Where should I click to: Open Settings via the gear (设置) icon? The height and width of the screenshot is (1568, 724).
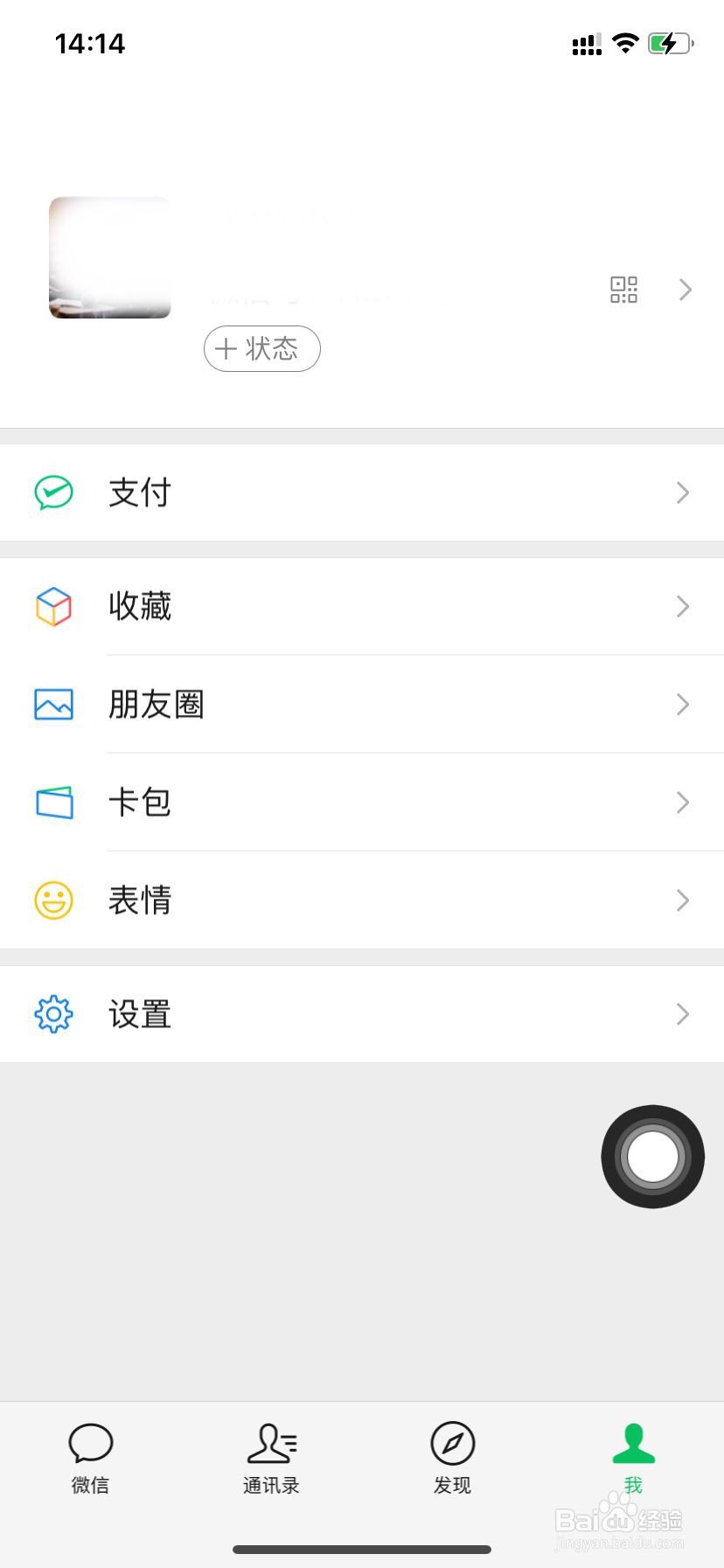tap(53, 1014)
